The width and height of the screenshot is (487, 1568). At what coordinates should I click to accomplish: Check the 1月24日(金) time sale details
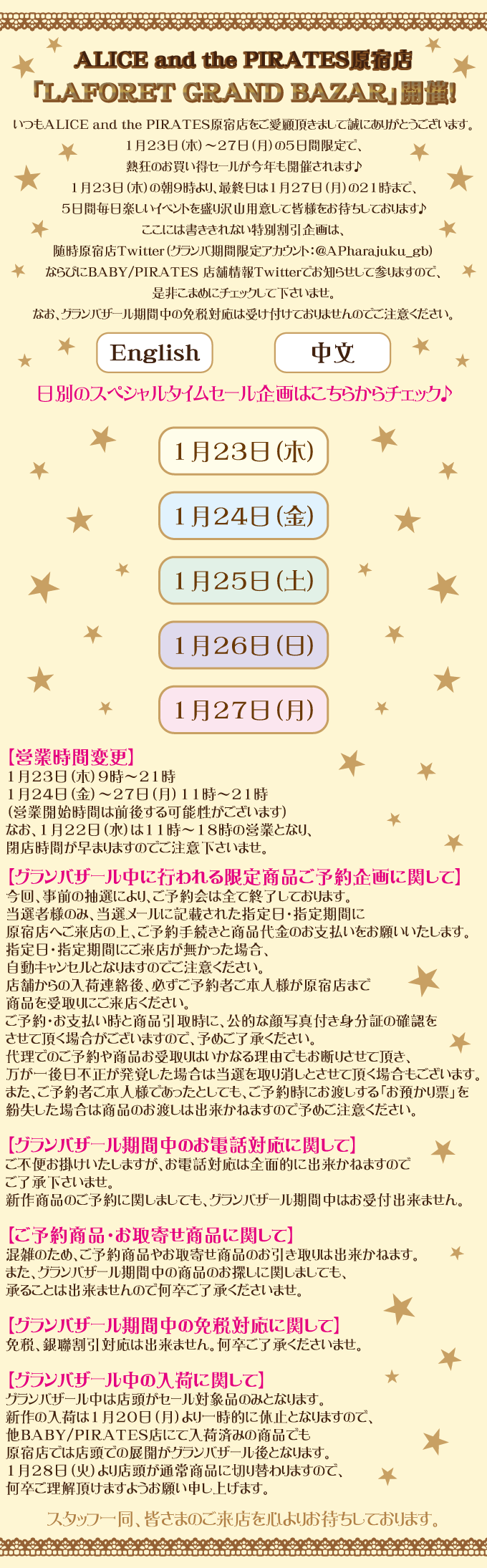tap(243, 516)
